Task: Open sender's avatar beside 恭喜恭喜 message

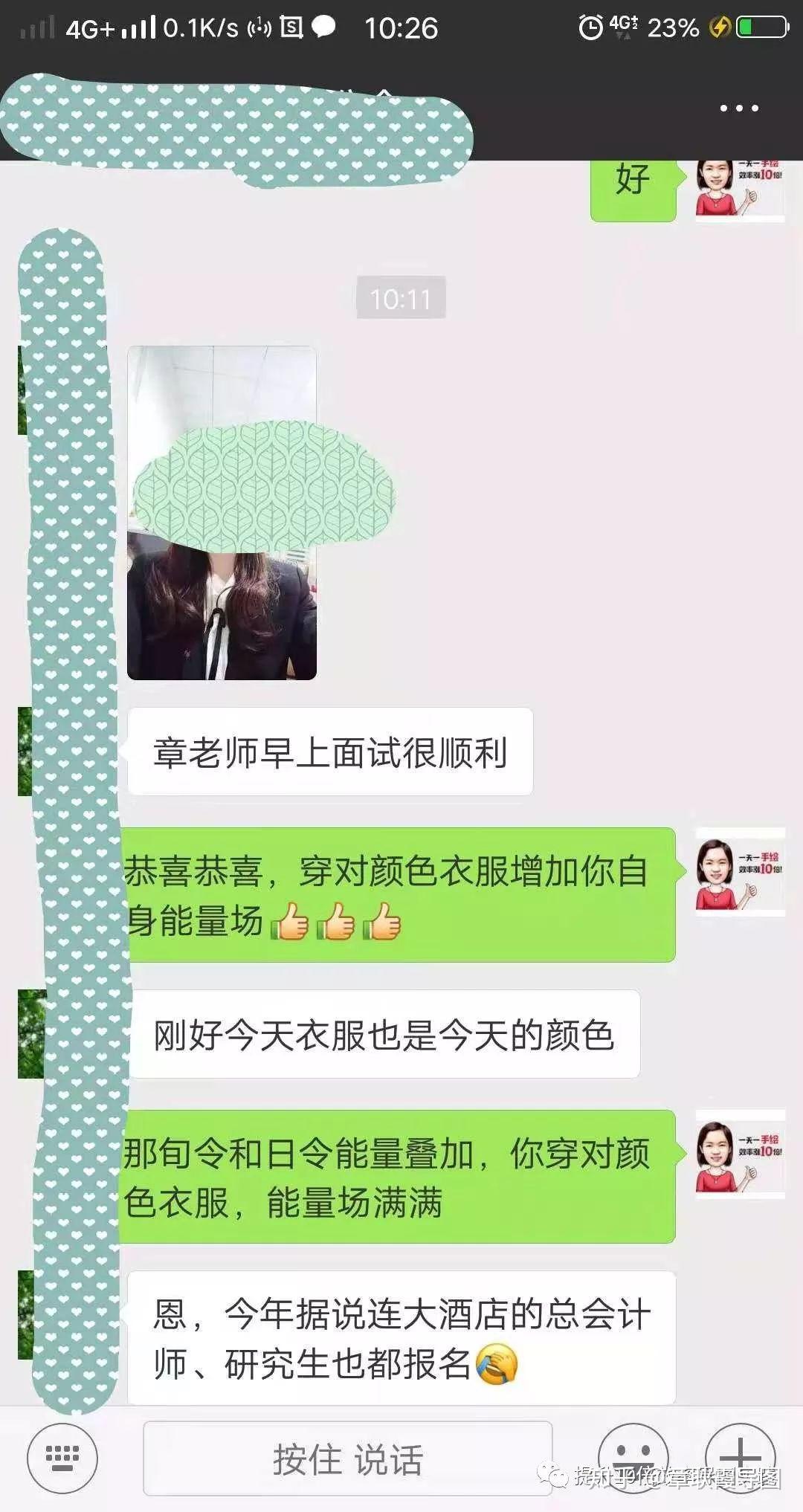Action: click(x=739, y=873)
